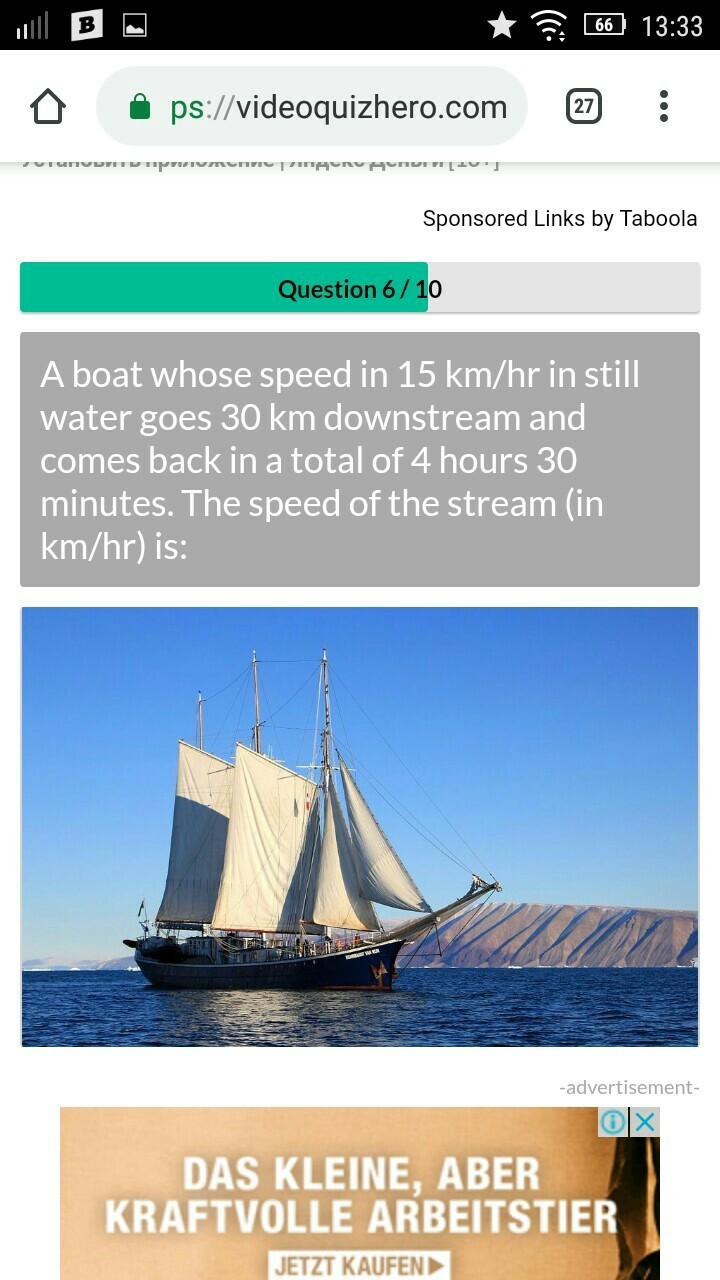Close the advertisement with the X icon
720x1280 pixels.
coord(645,1122)
